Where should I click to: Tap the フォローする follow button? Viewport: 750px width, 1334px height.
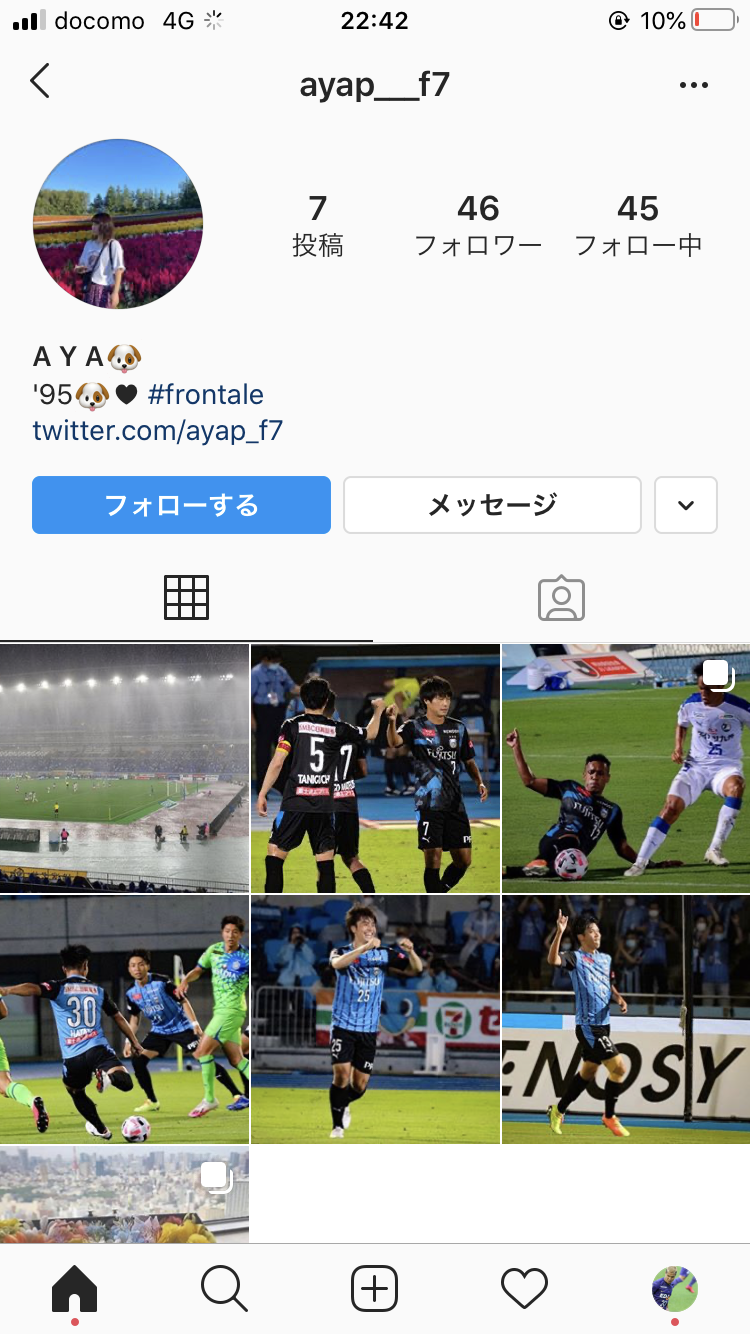[x=181, y=505]
